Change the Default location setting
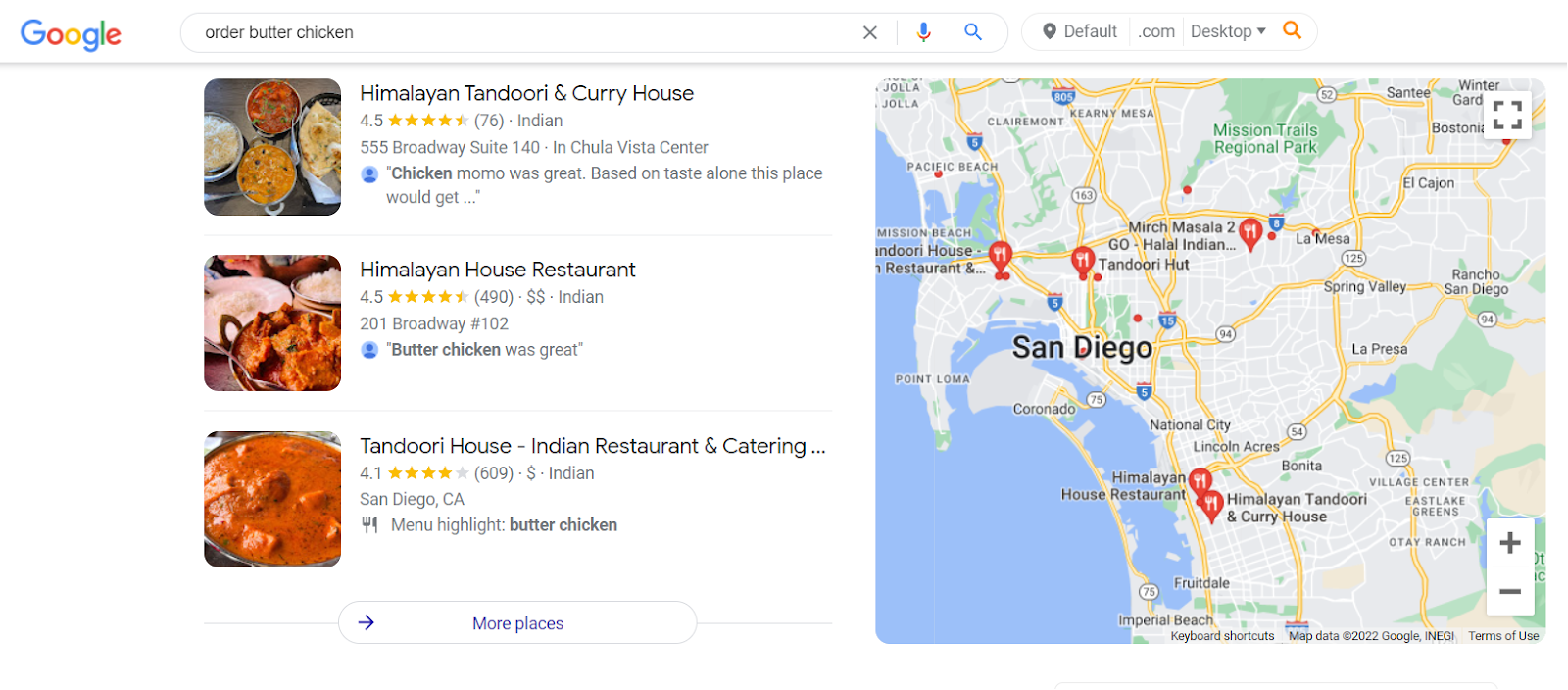This screenshot has height=690, width=1568. (1079, 31)
